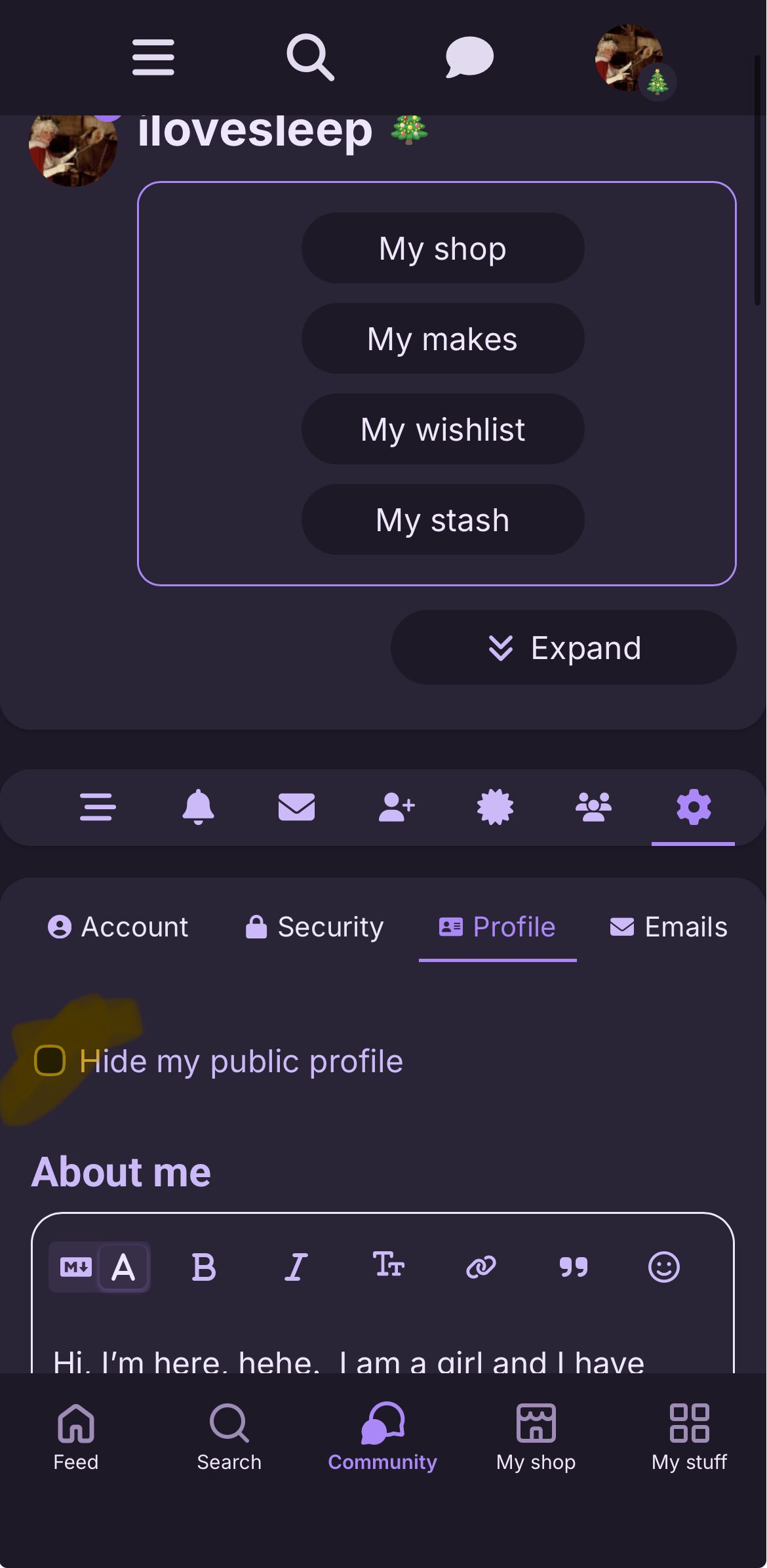Image resolution: width=767 pixels, height=1568 pixels.
Task: Tap the search icon in the header
Action: coord(310,58)
